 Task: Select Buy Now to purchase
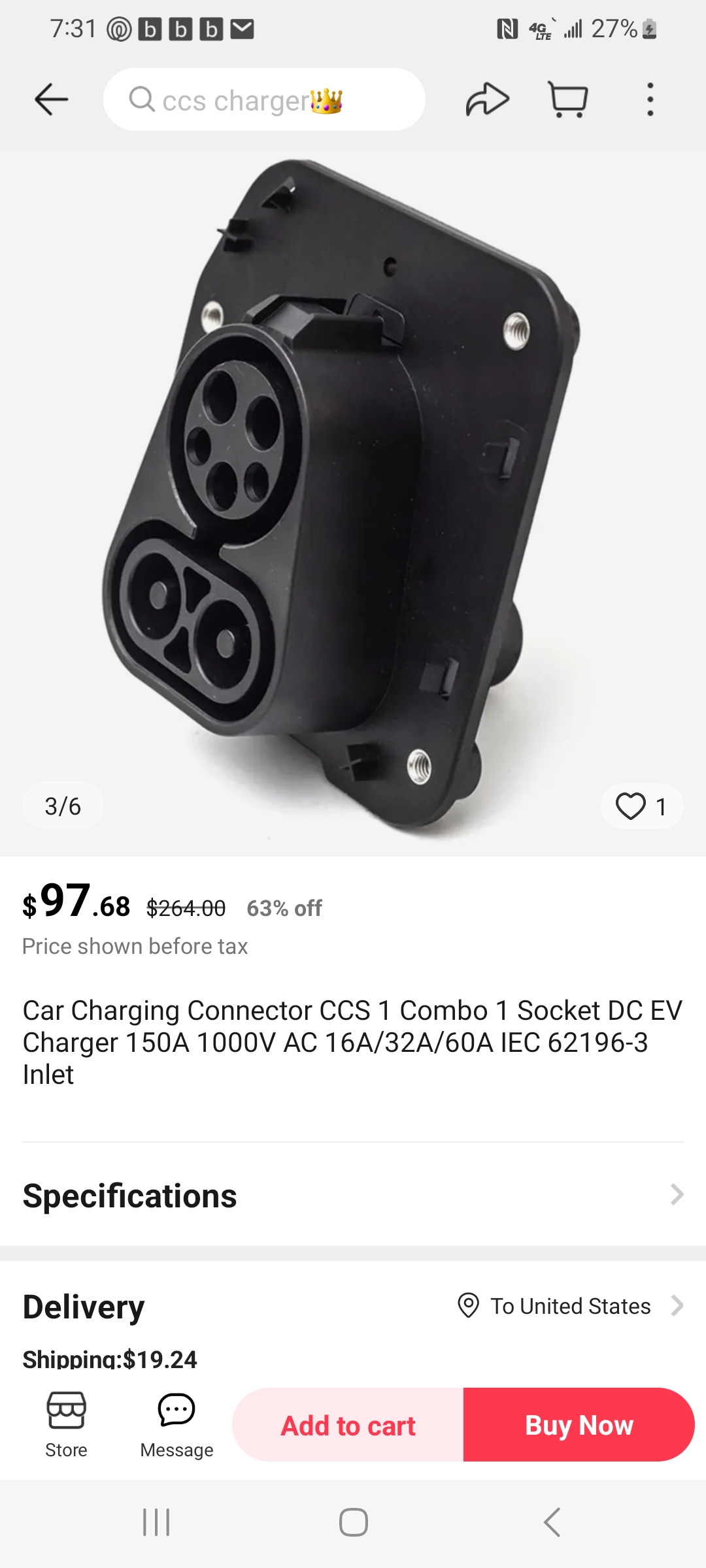click(x=579, y=1425)
